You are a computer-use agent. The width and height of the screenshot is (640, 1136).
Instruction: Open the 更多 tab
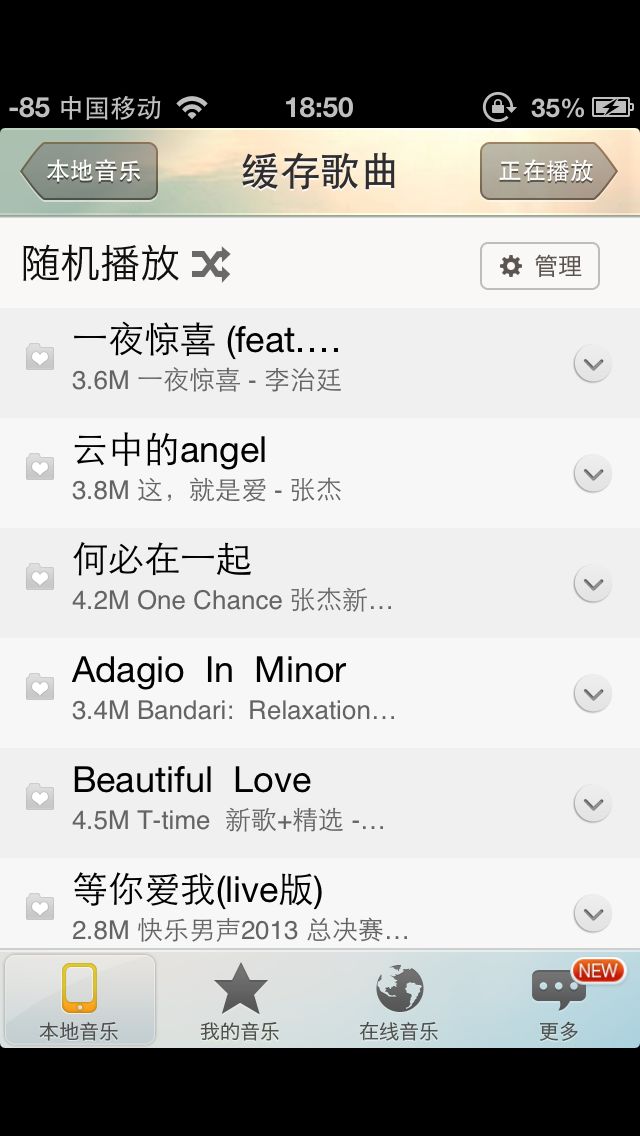pos(559,1000)
